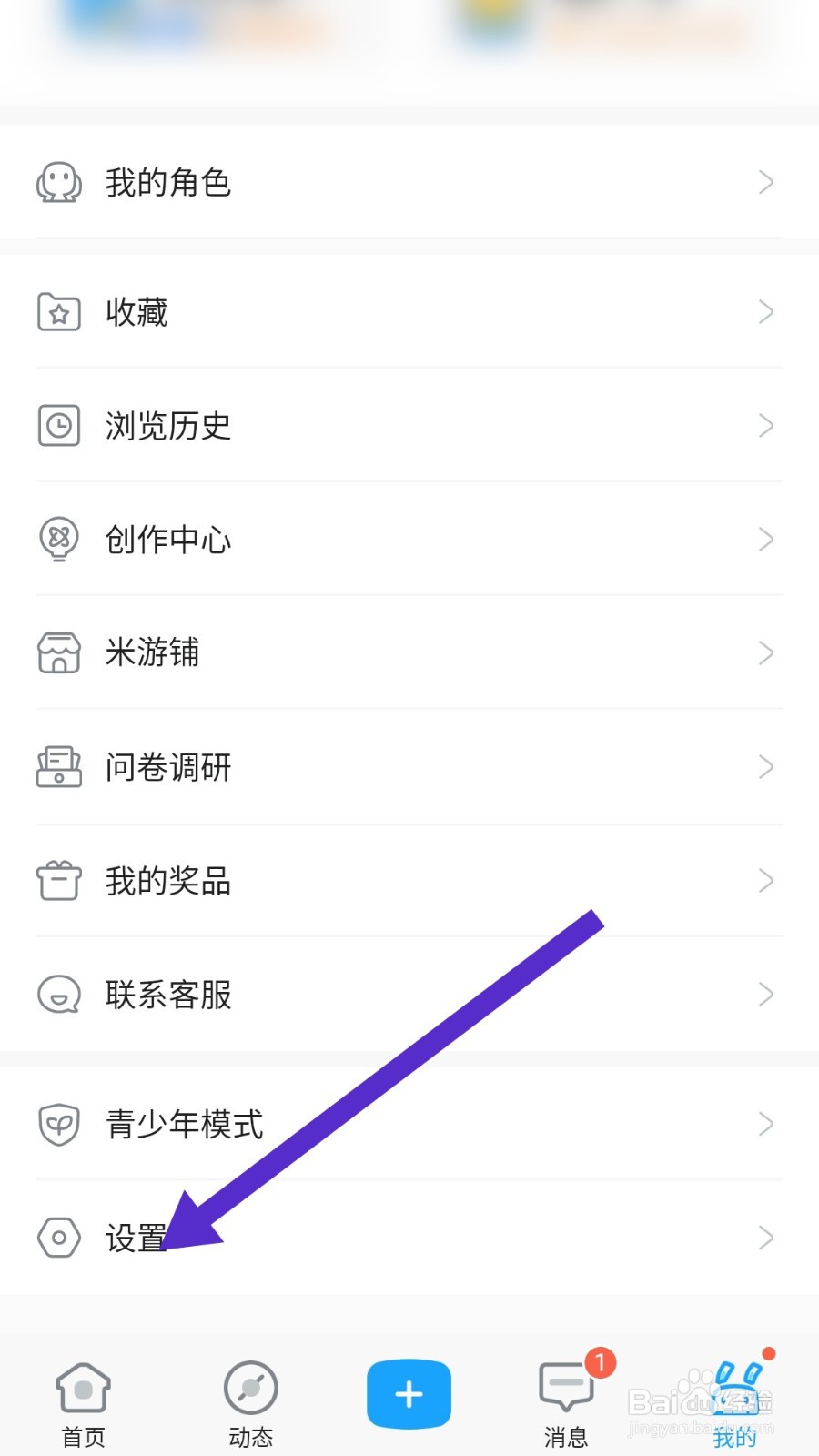
Task: Open 创作中心 creator center
Action: [409, 540]
